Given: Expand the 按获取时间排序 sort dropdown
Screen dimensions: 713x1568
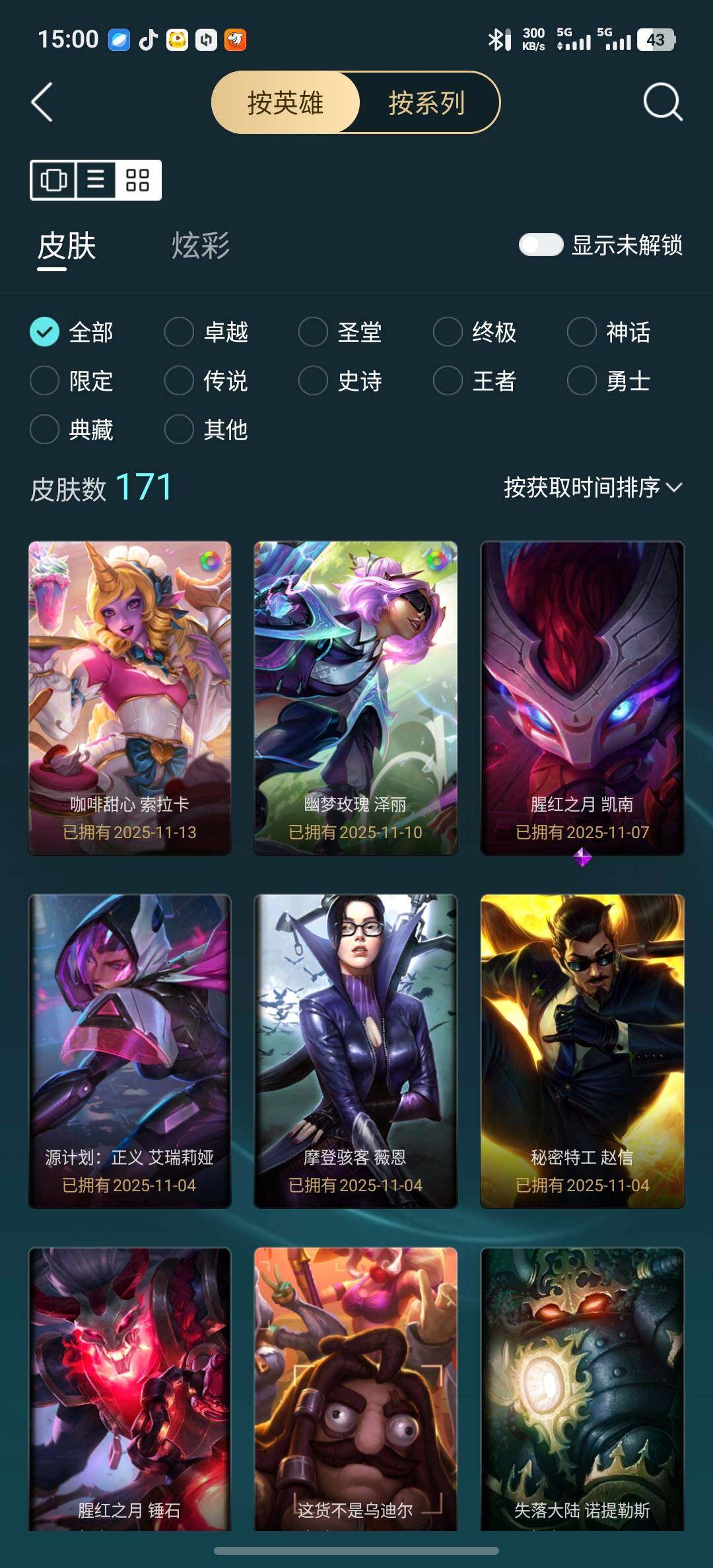Looking at the screenshot, I should [592, 488].
